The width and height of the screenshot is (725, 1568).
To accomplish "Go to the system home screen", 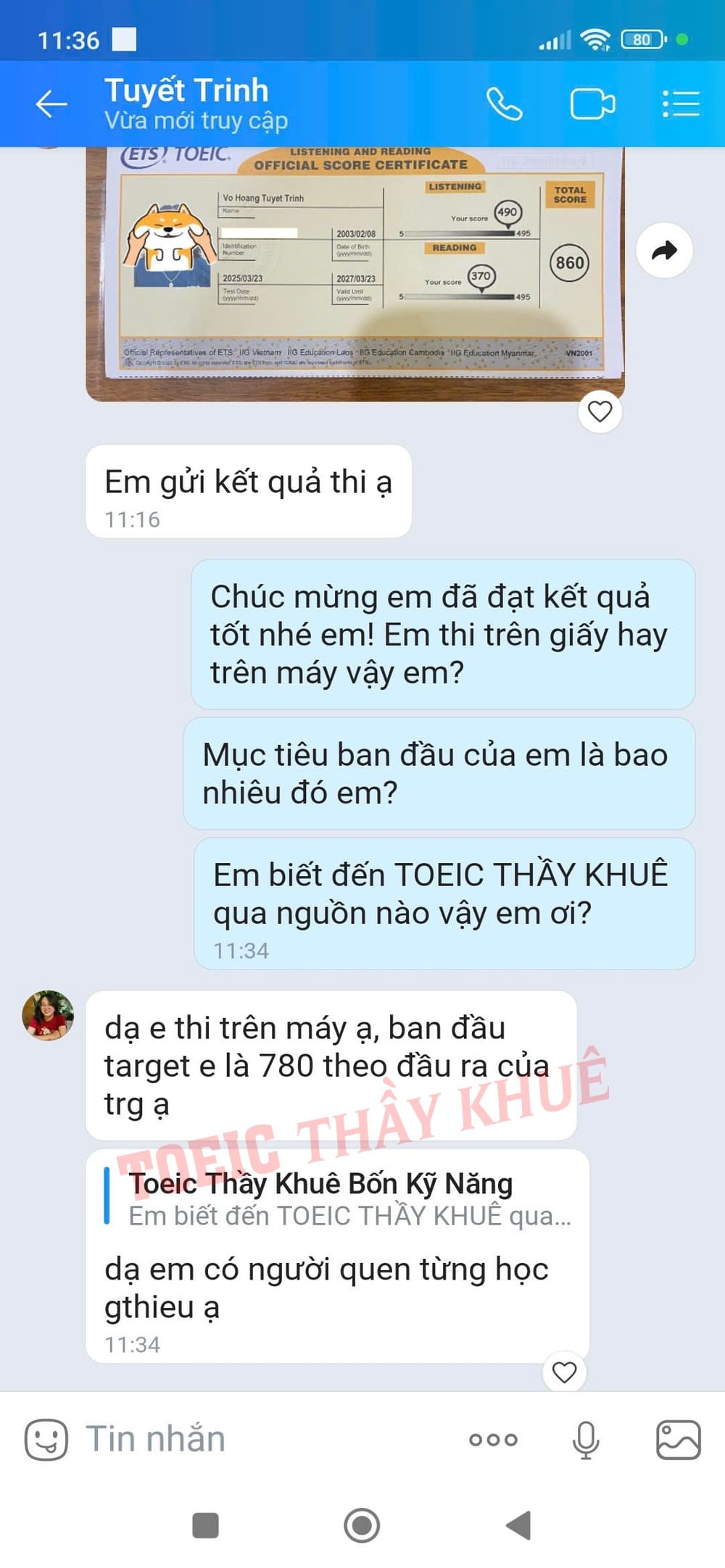I will pos(362,1525).
